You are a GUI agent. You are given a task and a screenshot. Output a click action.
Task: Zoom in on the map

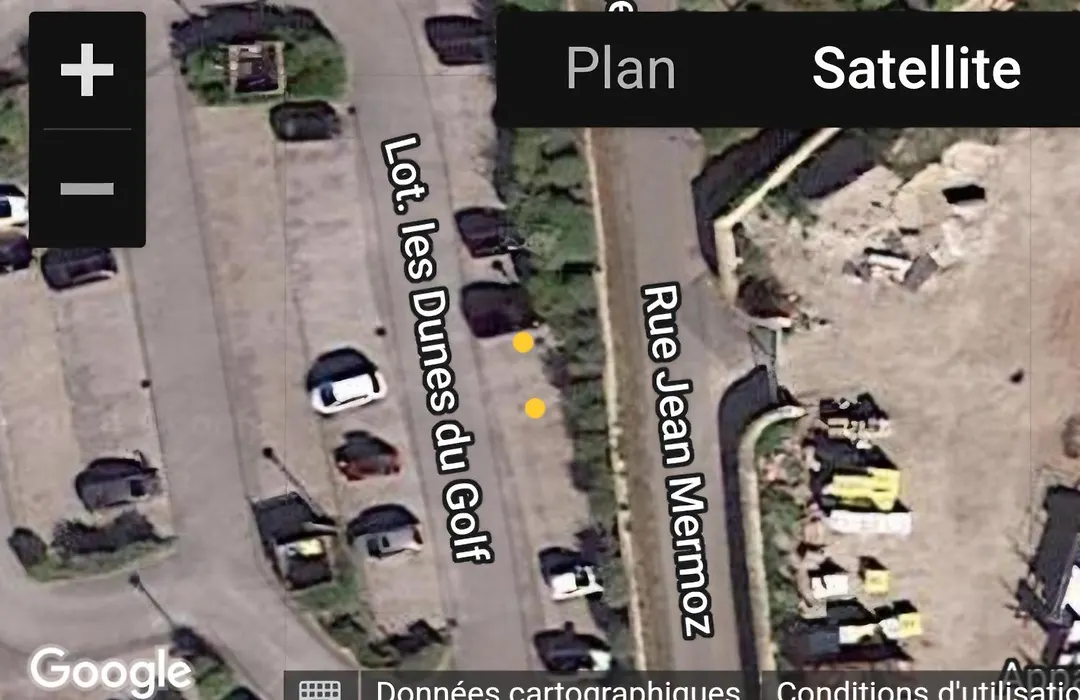(x=87, y=71)
